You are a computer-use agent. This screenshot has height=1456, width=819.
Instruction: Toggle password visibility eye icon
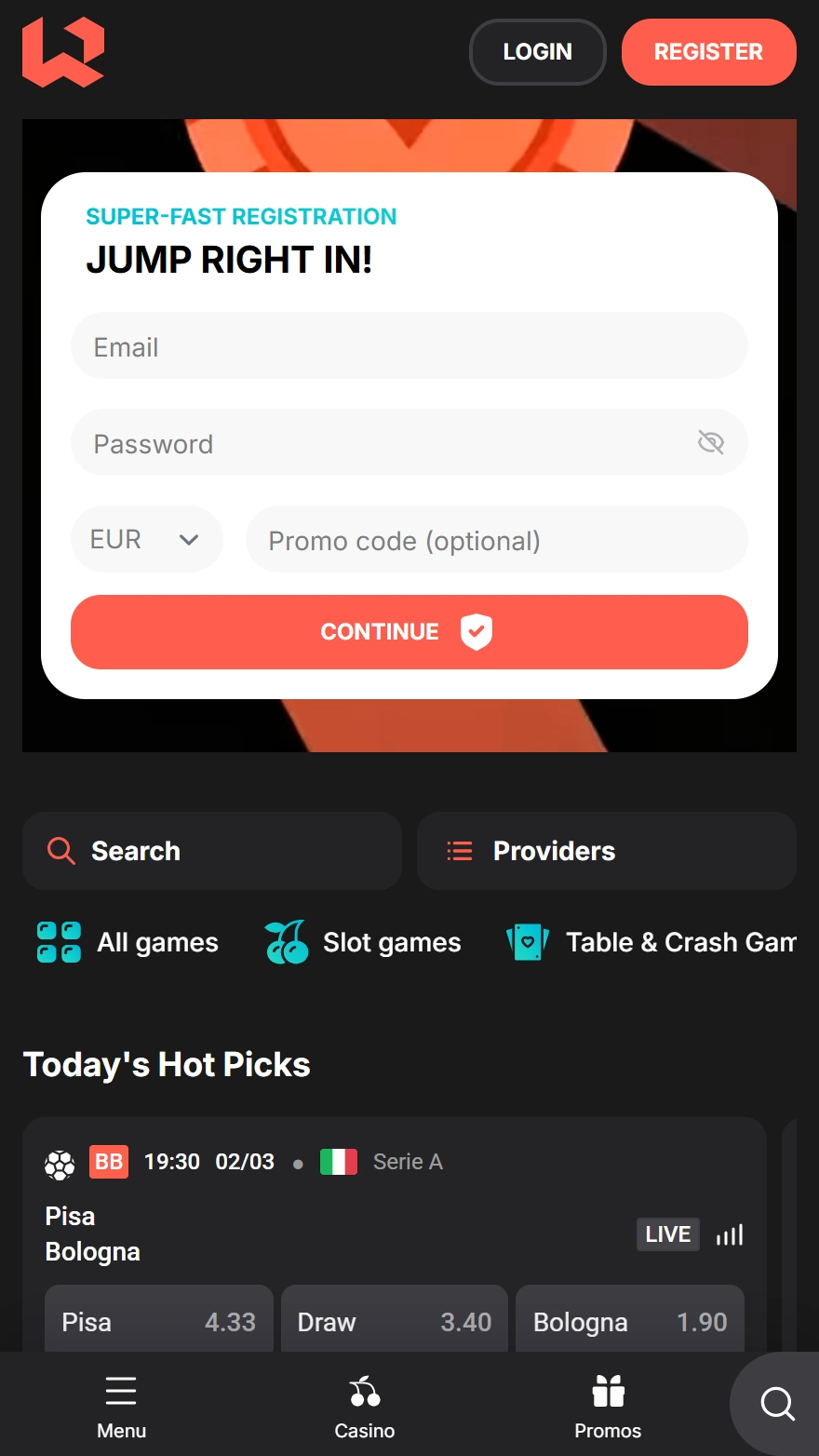711,442
